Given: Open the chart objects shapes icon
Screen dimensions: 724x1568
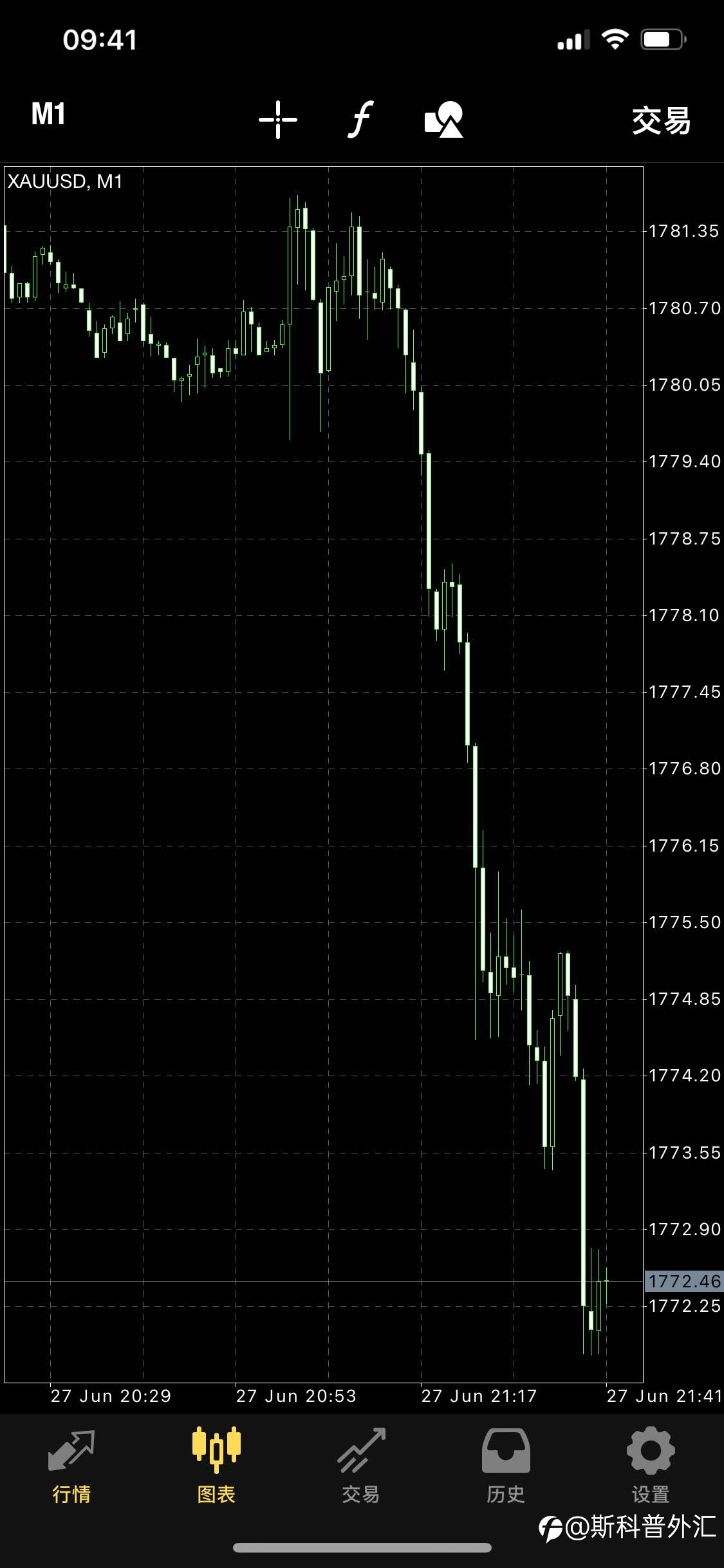Looking at the screenshot, I should coord(444,119).
